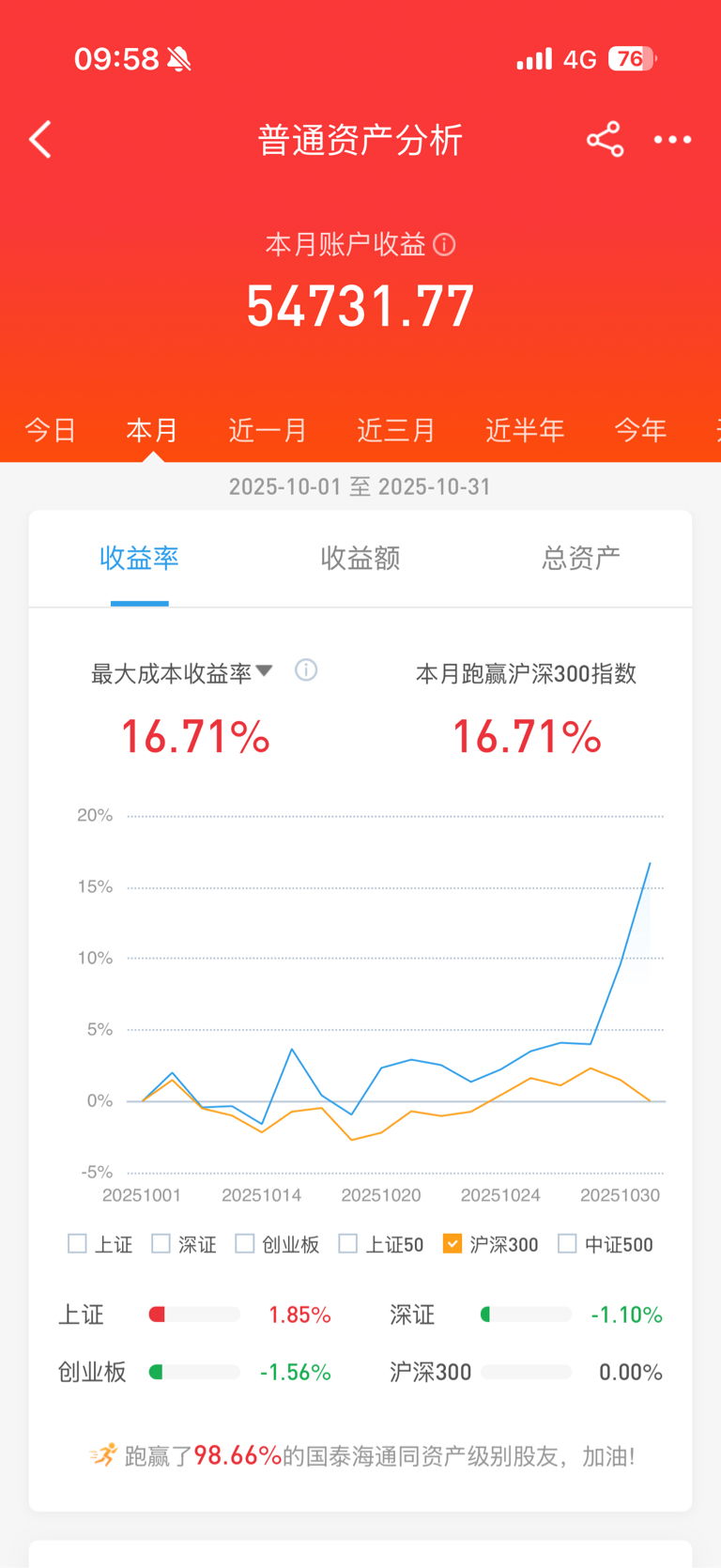This screenshot has width=721, height=1568.
Task: Tap the date range 2025-10-01 至 2025-10-31
Action: (360, 486)
